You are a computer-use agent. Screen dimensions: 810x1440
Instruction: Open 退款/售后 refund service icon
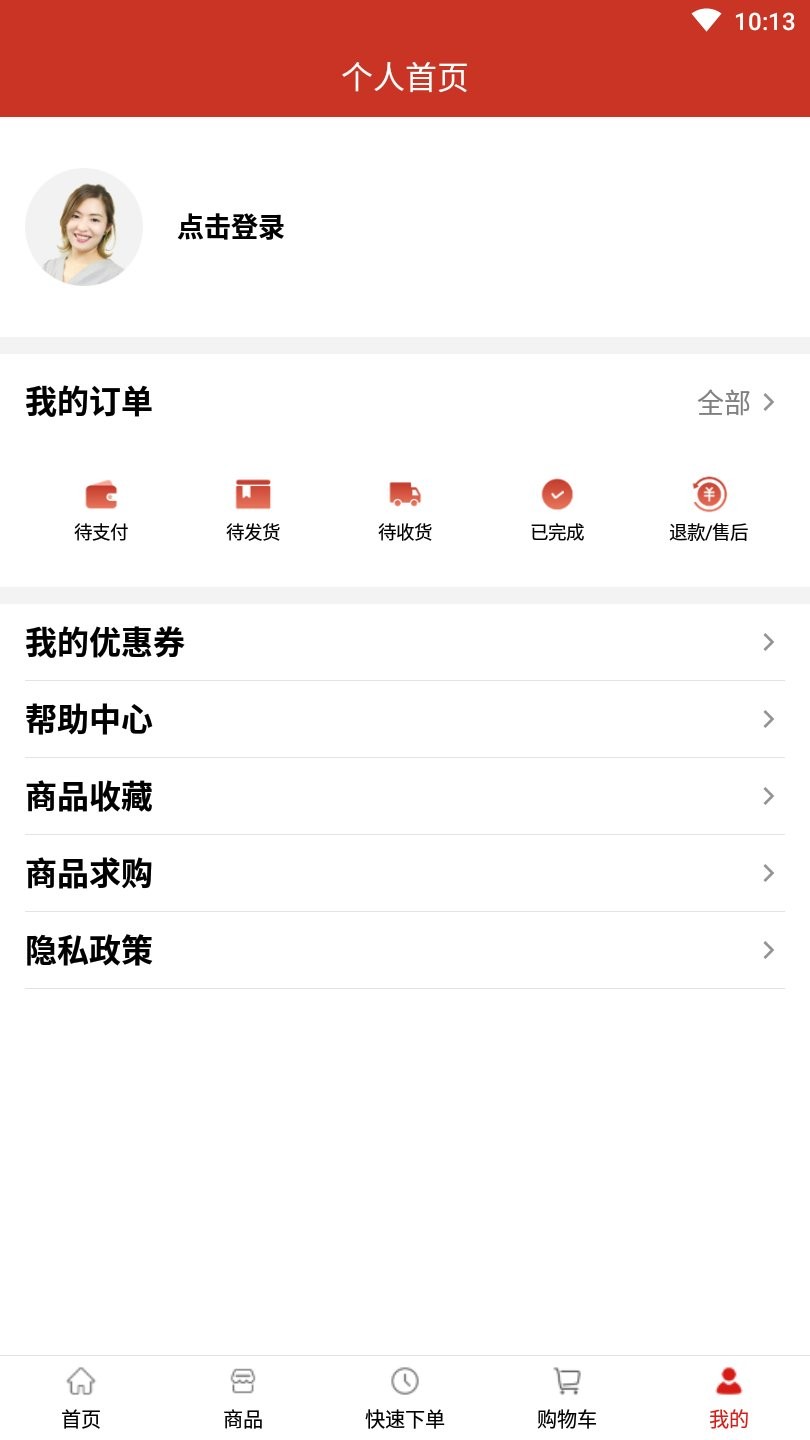click(x=708, y=492)
